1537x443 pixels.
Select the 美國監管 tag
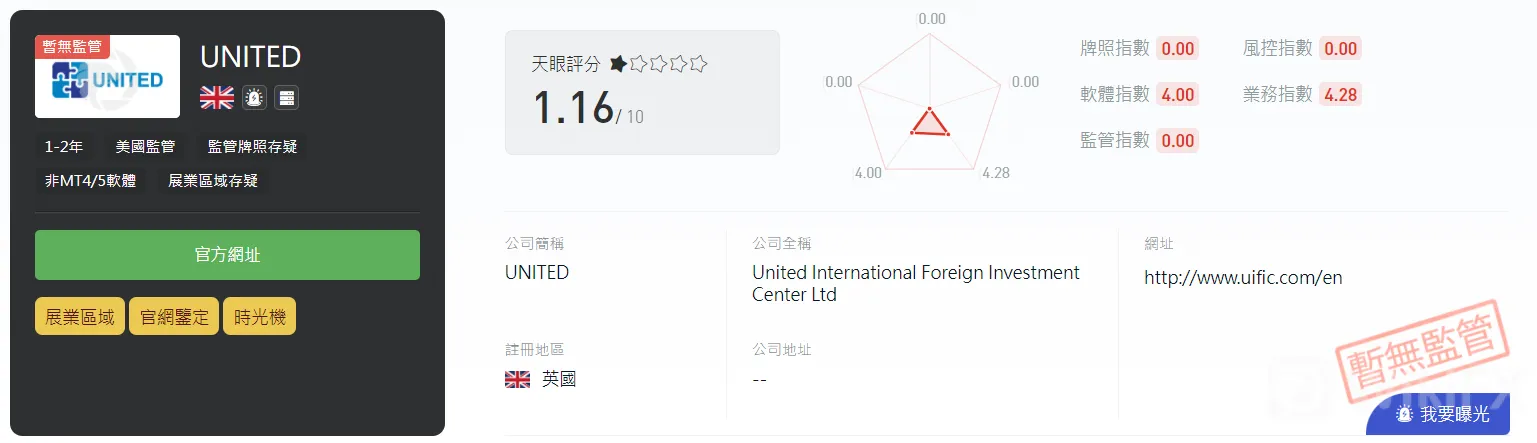145,147
